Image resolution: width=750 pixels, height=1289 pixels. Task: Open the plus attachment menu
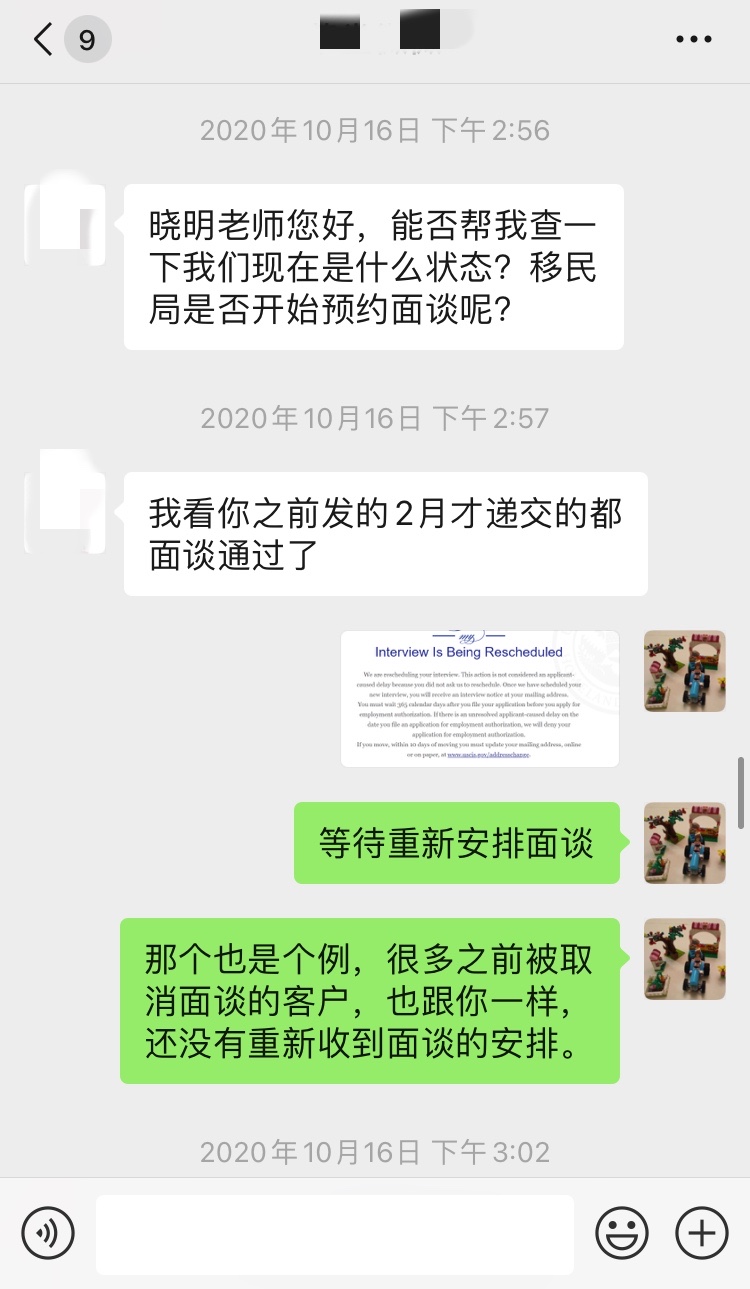702,1233
